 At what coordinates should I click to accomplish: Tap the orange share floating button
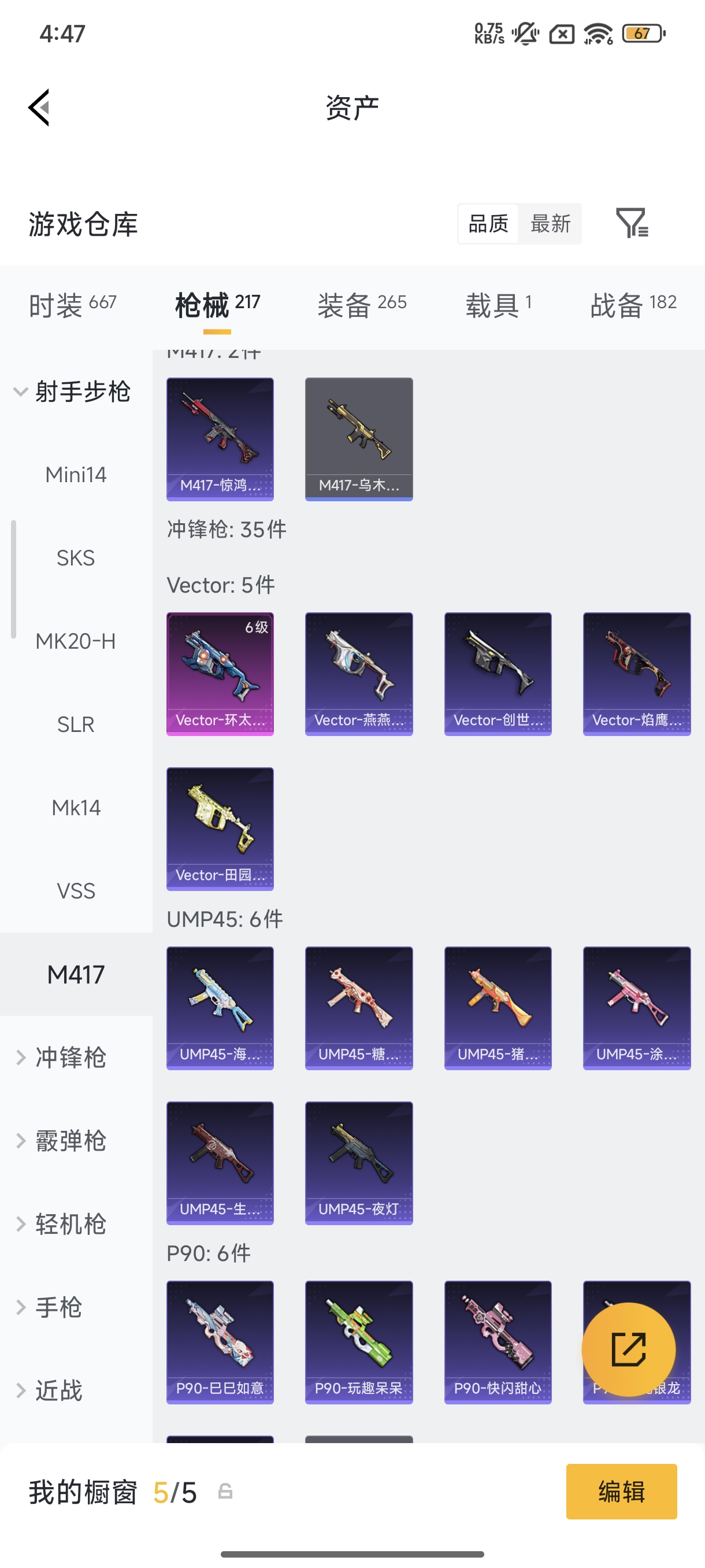[628, 1349]
